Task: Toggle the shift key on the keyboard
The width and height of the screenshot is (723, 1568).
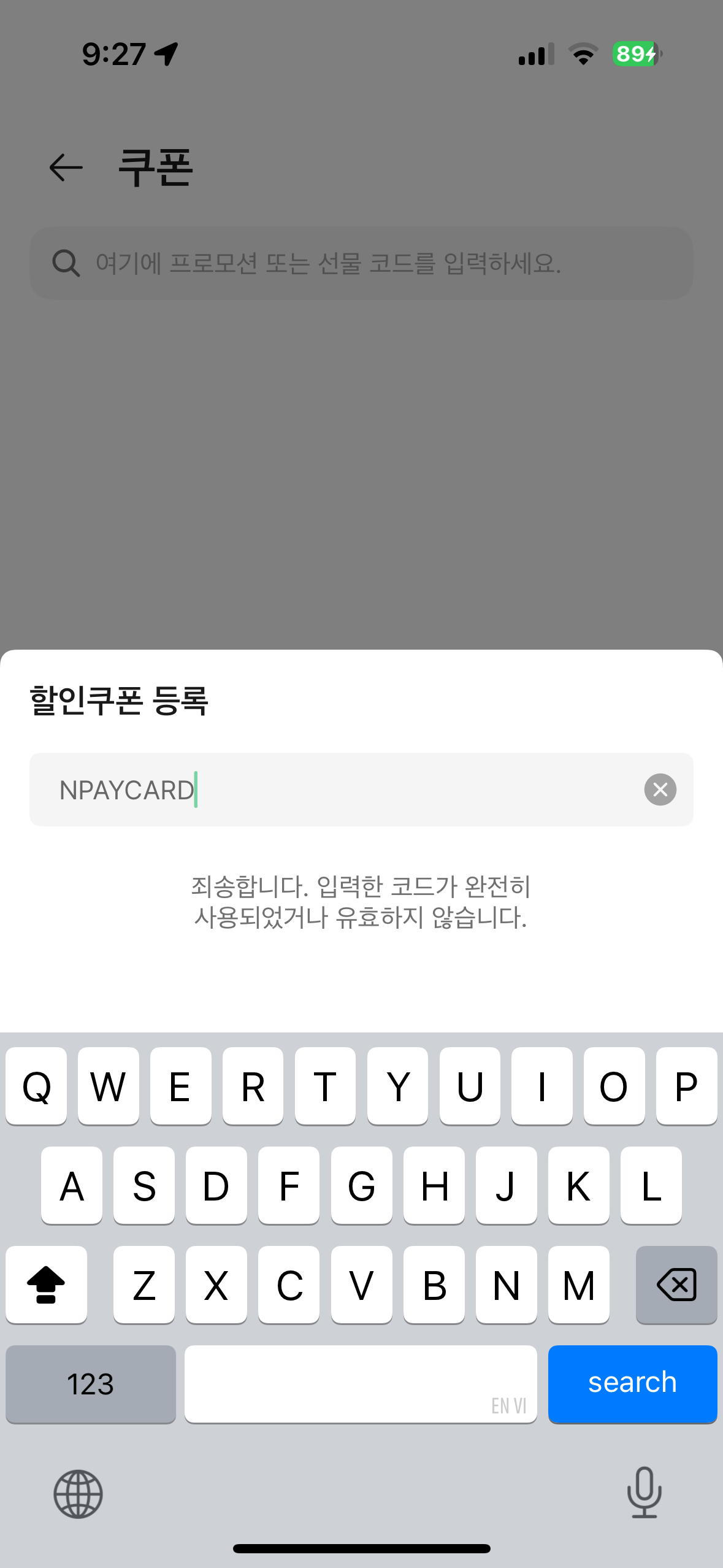Action: 47,1284
